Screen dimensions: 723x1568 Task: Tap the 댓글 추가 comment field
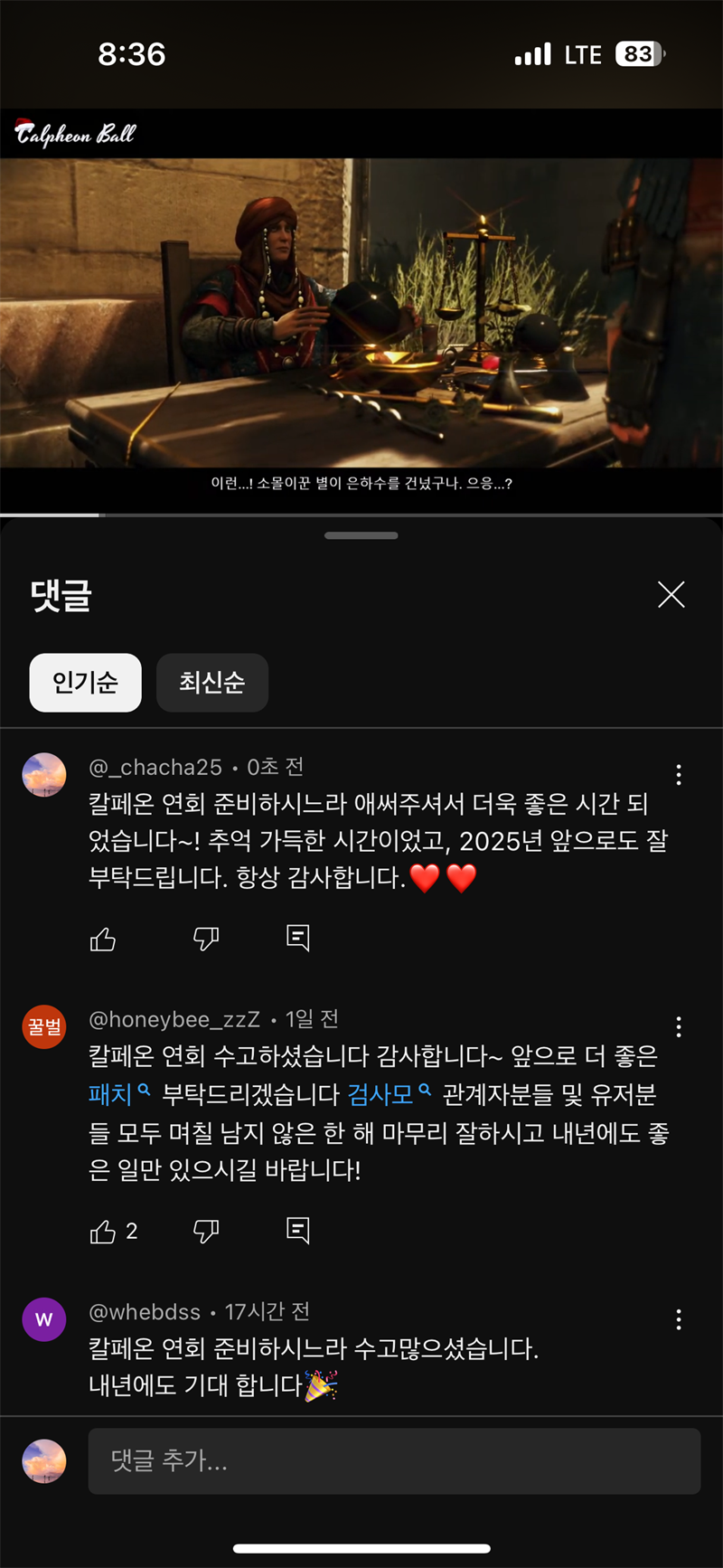click(394, 1461)
